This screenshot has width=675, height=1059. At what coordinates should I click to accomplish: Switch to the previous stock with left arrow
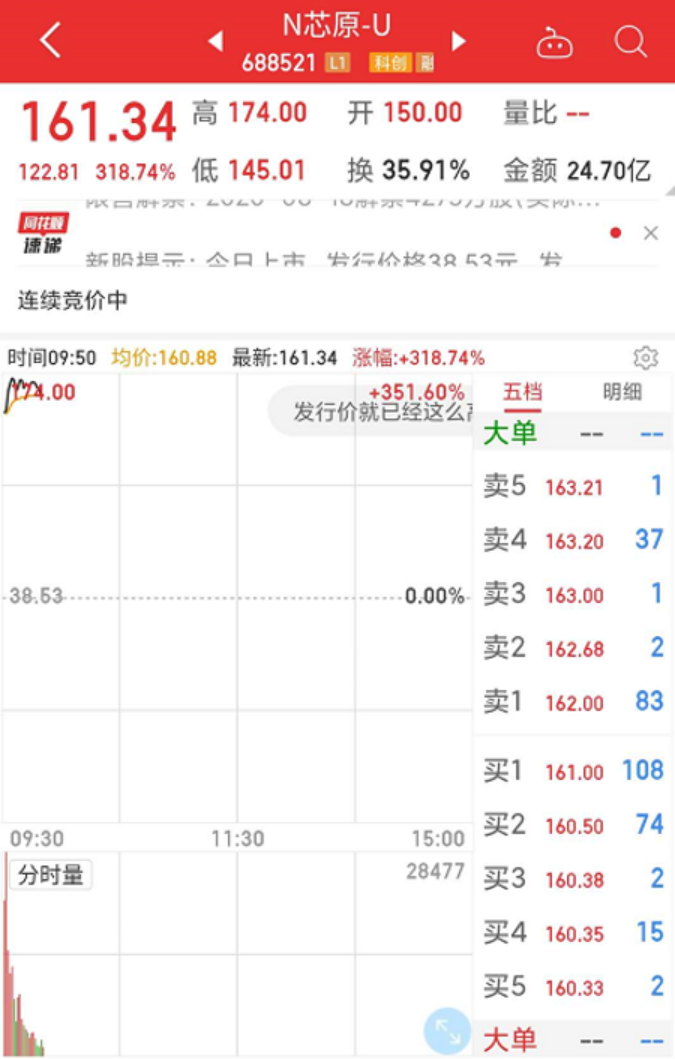coord(215,41)
